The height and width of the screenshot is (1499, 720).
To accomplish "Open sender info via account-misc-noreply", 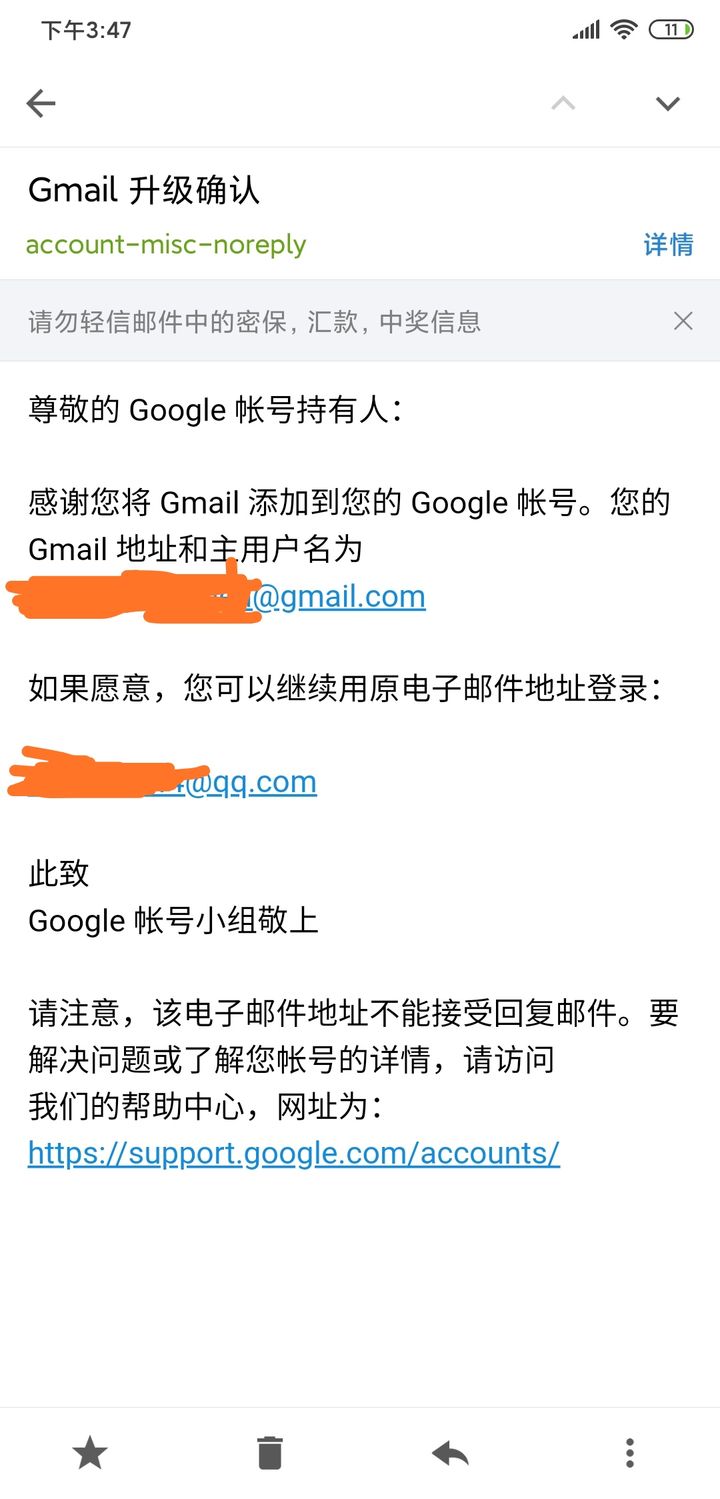I will [165, 245].
